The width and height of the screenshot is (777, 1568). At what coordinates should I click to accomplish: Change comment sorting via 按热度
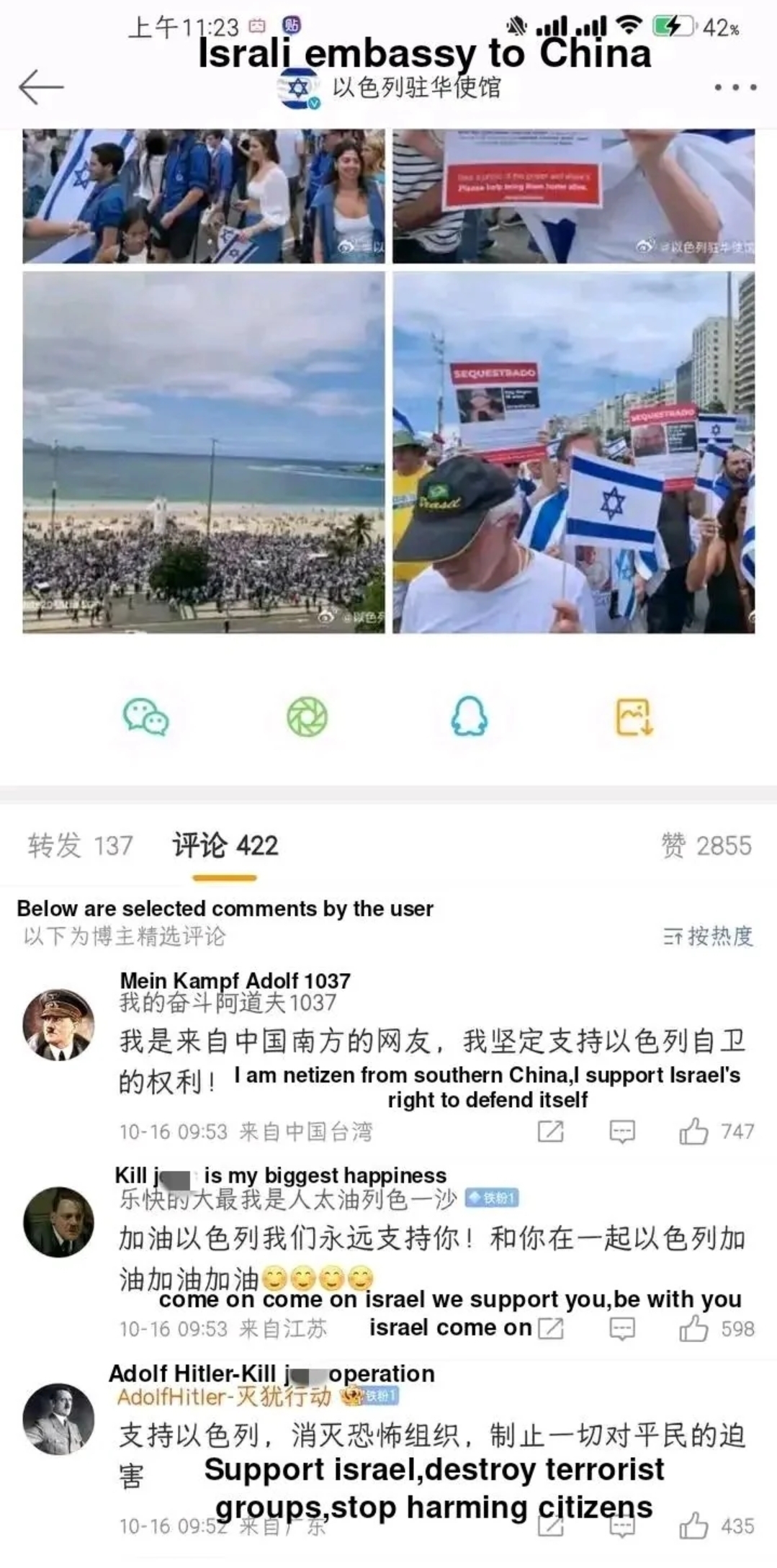point(709,936)
